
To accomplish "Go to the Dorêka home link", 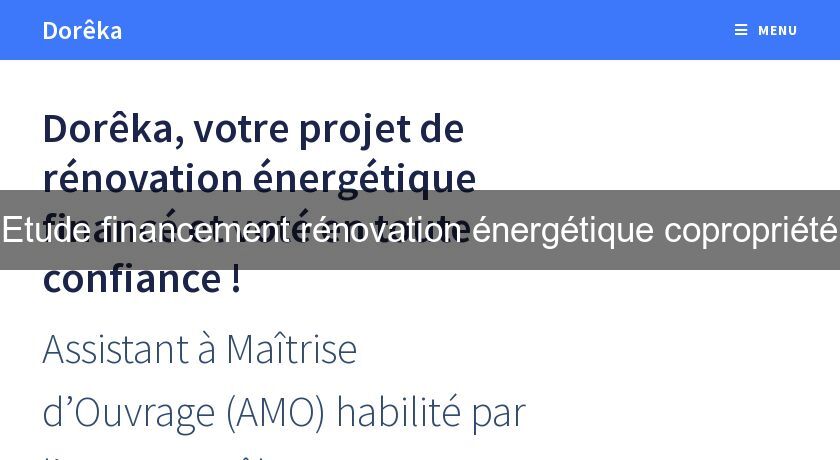I will click(82, 30).
